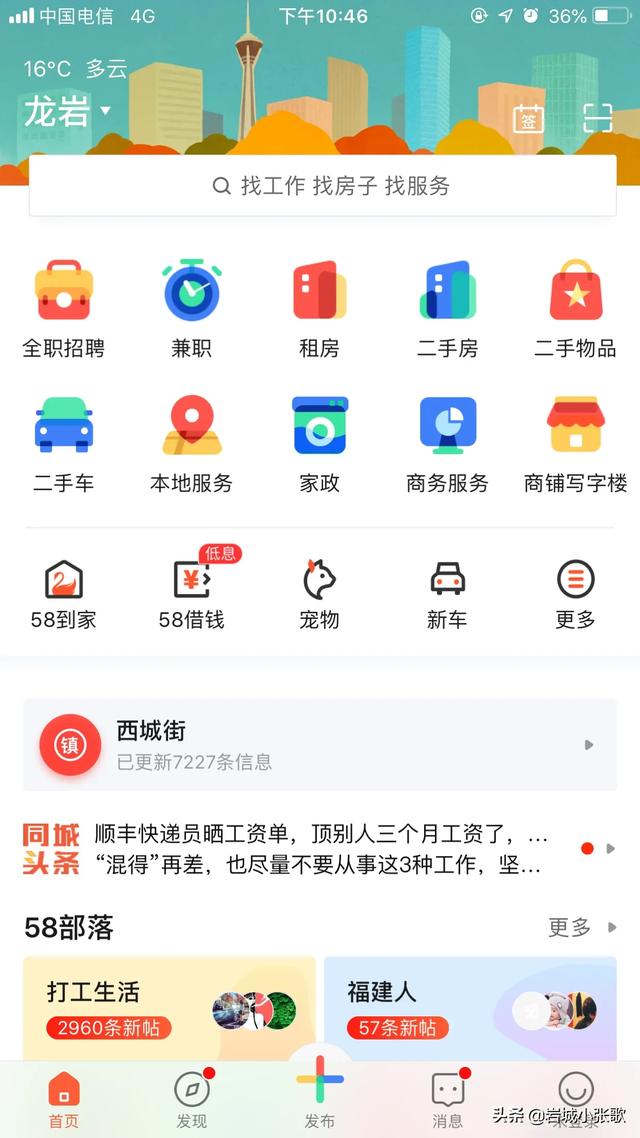Viewport: 640px width, 1138px height.
Task: Open the 福建人 community card
Action: pyautogui.click(x=470, y=1009)
